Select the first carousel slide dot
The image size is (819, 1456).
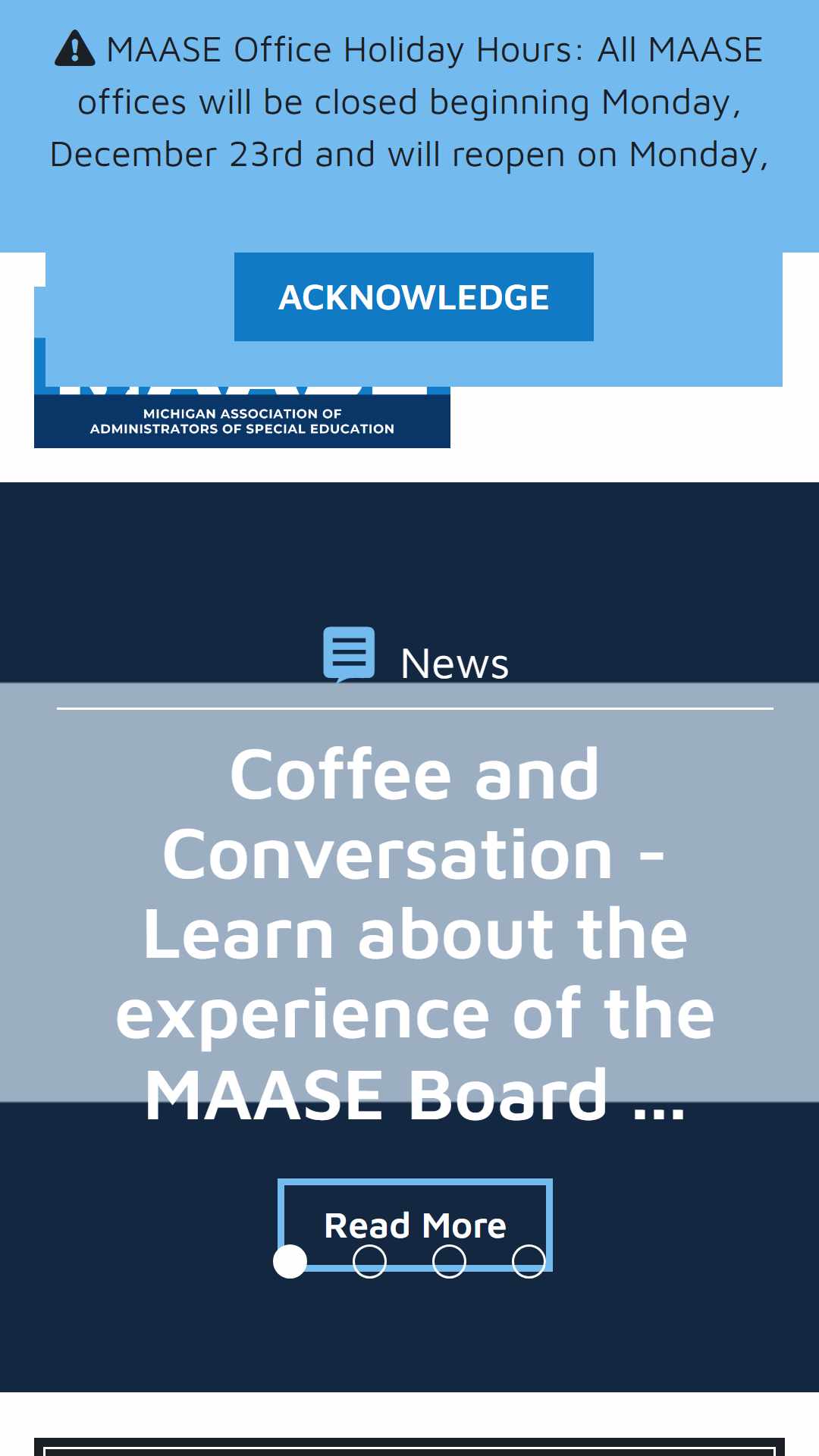[290, 1261]
